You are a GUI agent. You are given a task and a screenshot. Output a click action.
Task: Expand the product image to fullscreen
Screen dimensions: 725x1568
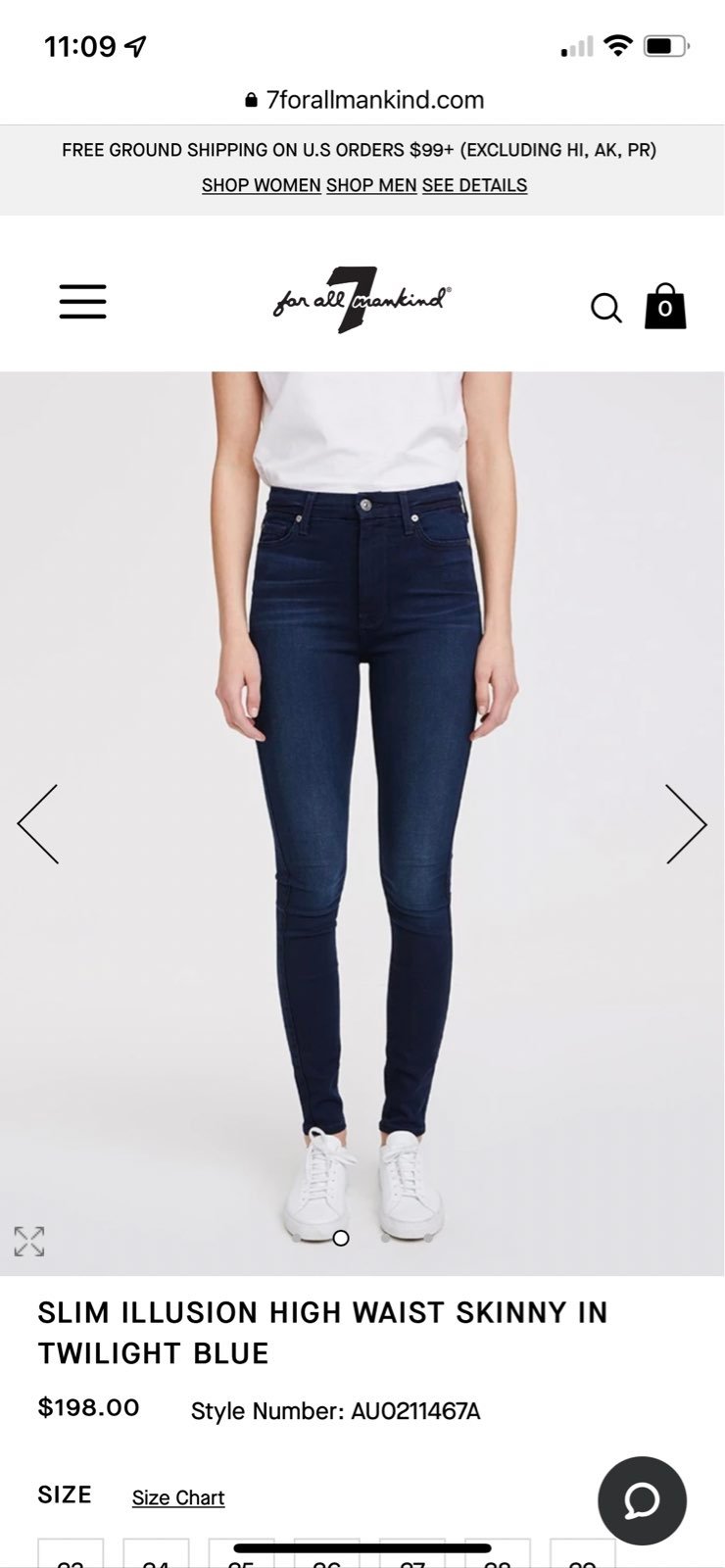point(29,1242)
